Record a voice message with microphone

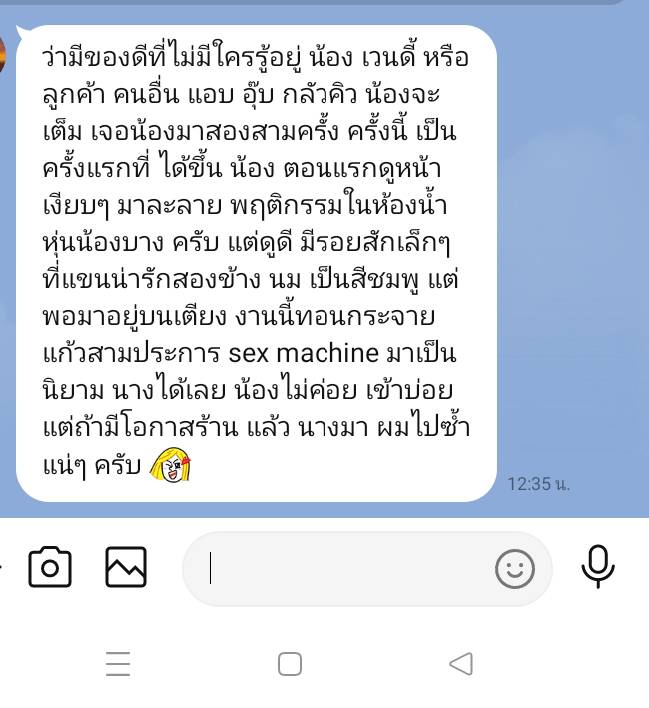(x=598, y=568)
